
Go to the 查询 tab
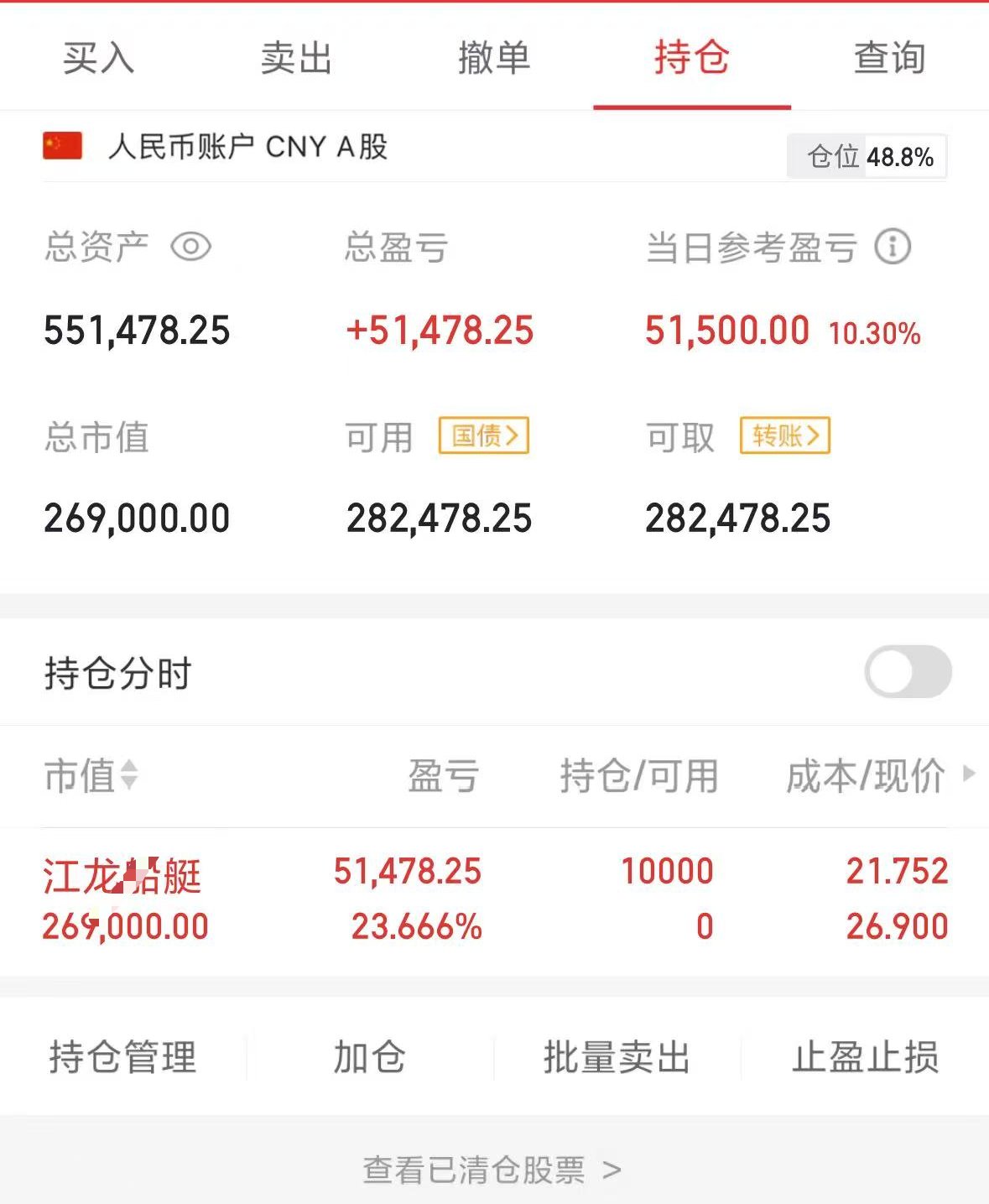pyautogui.click(x=889, y=58)
